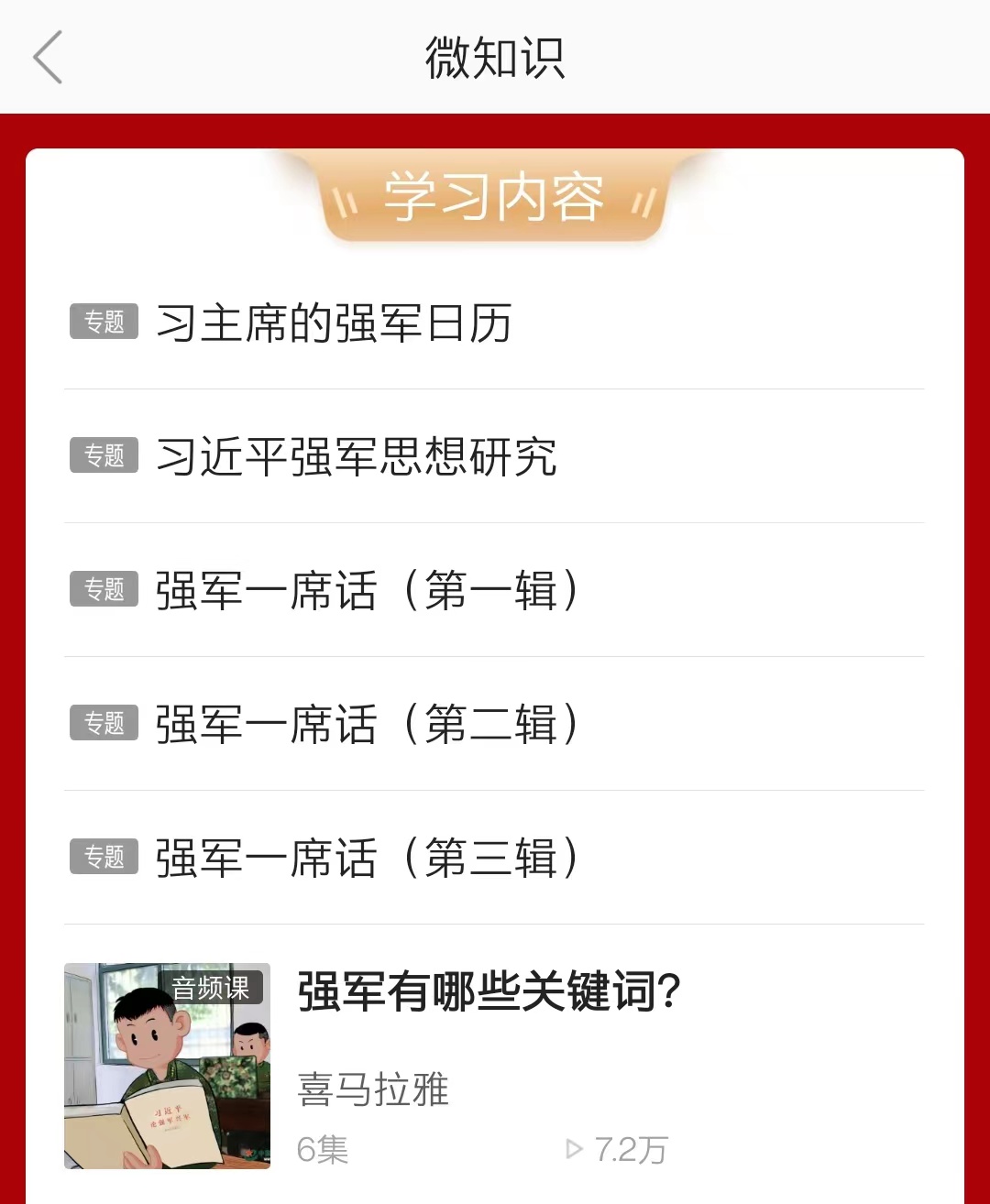Open the topic 习近平强军思想研究
Image resolution: width=990 pixels, height=1204 pixels.
pyautogui.click(x=356, y=456)
